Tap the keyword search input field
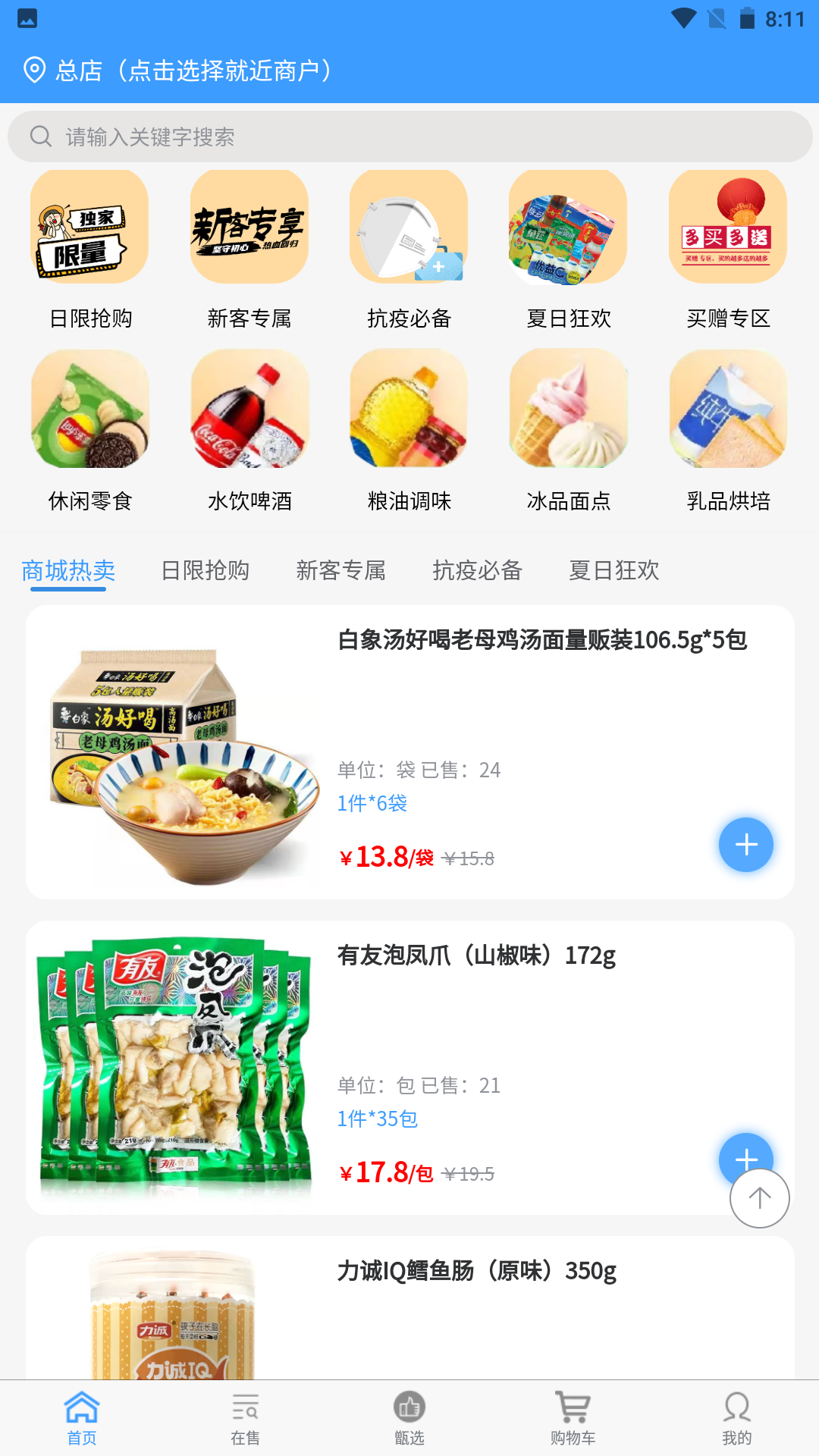 [409, 137]
